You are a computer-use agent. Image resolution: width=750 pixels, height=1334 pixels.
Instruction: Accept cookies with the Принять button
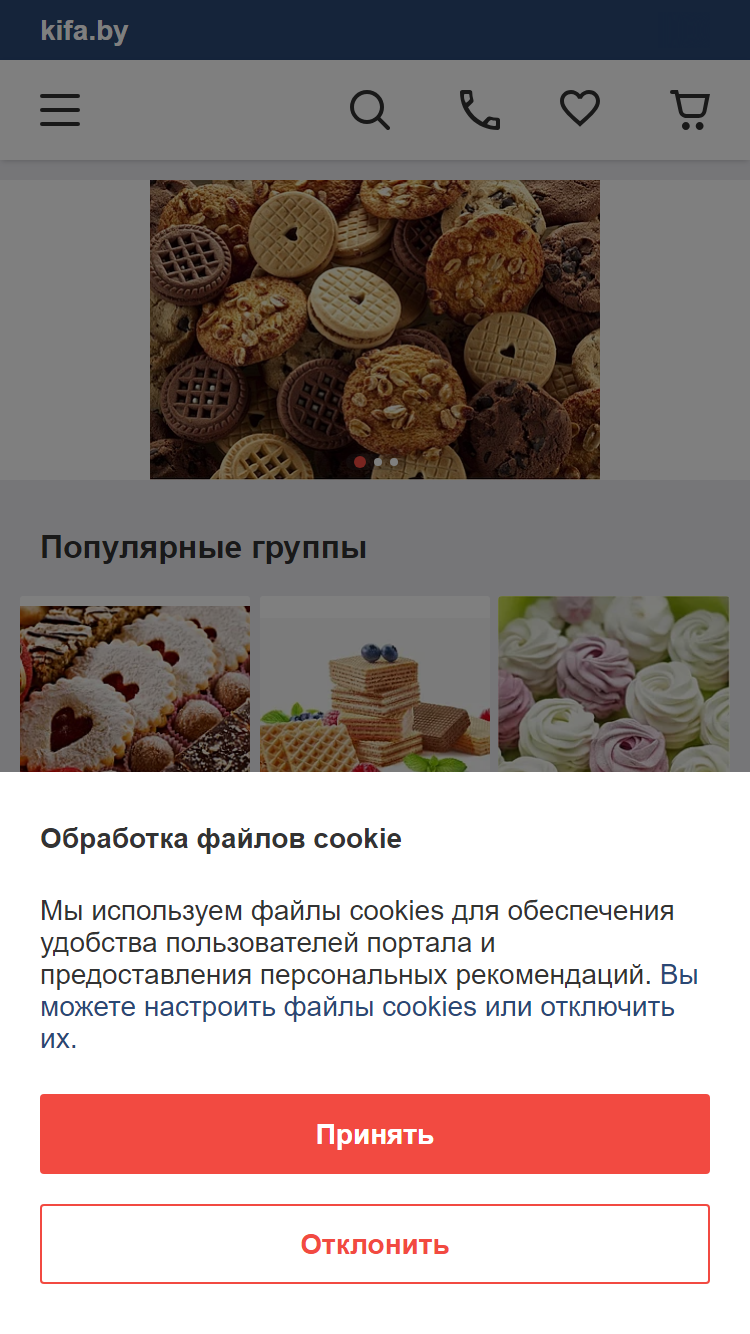375,1134
